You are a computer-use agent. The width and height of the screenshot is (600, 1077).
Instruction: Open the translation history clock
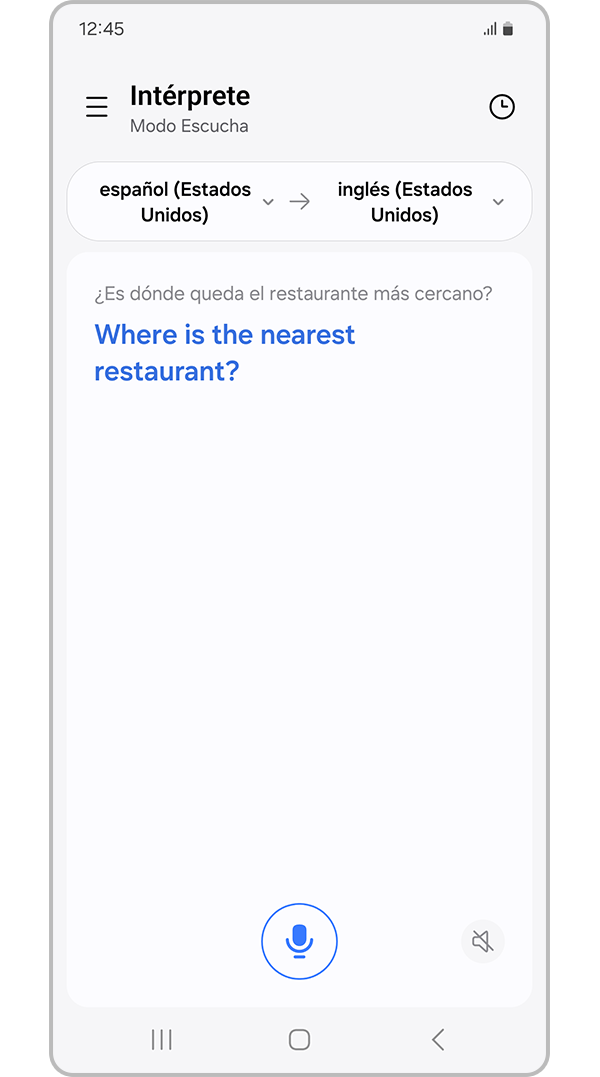[502, 107]
